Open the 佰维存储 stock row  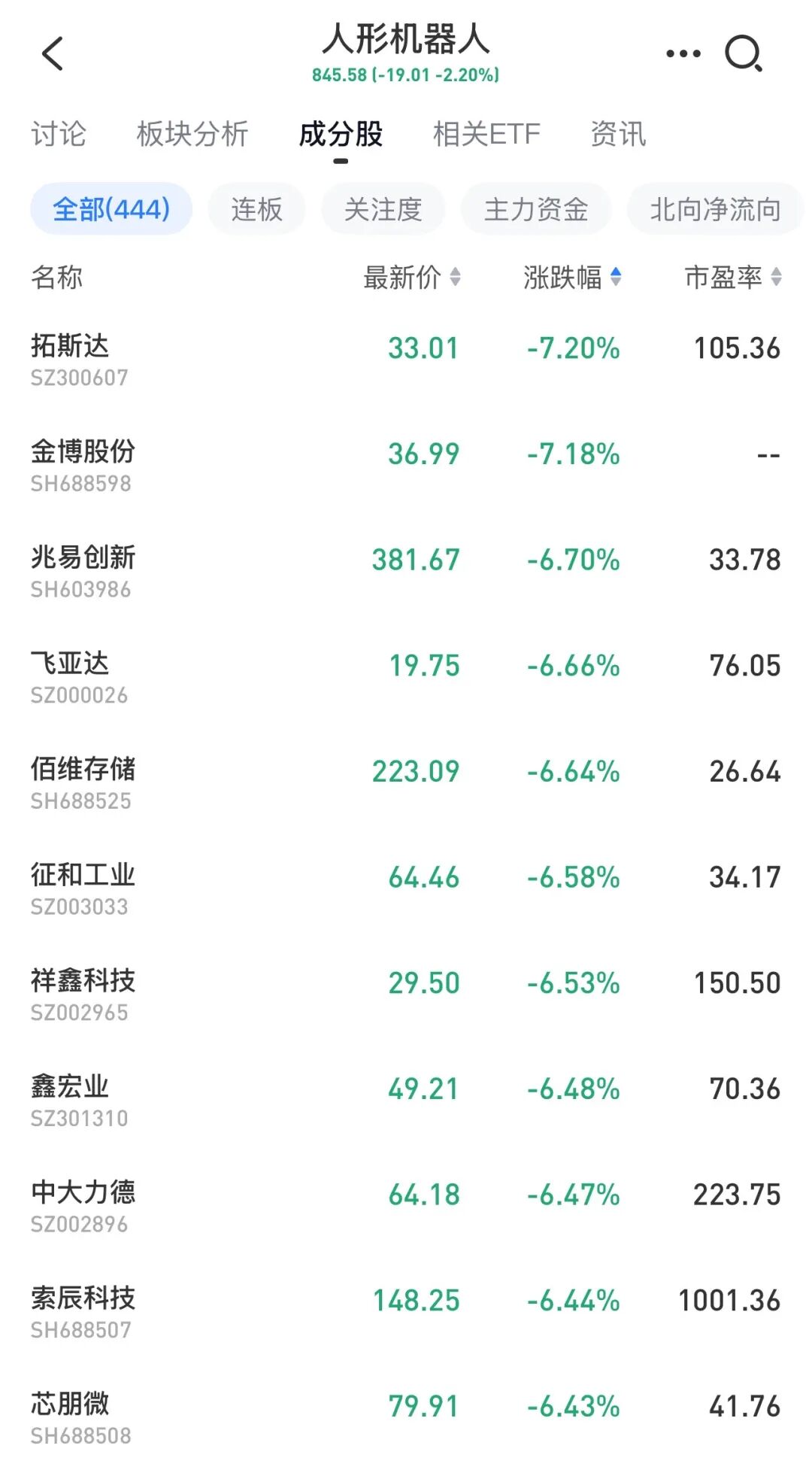point(406,782)
